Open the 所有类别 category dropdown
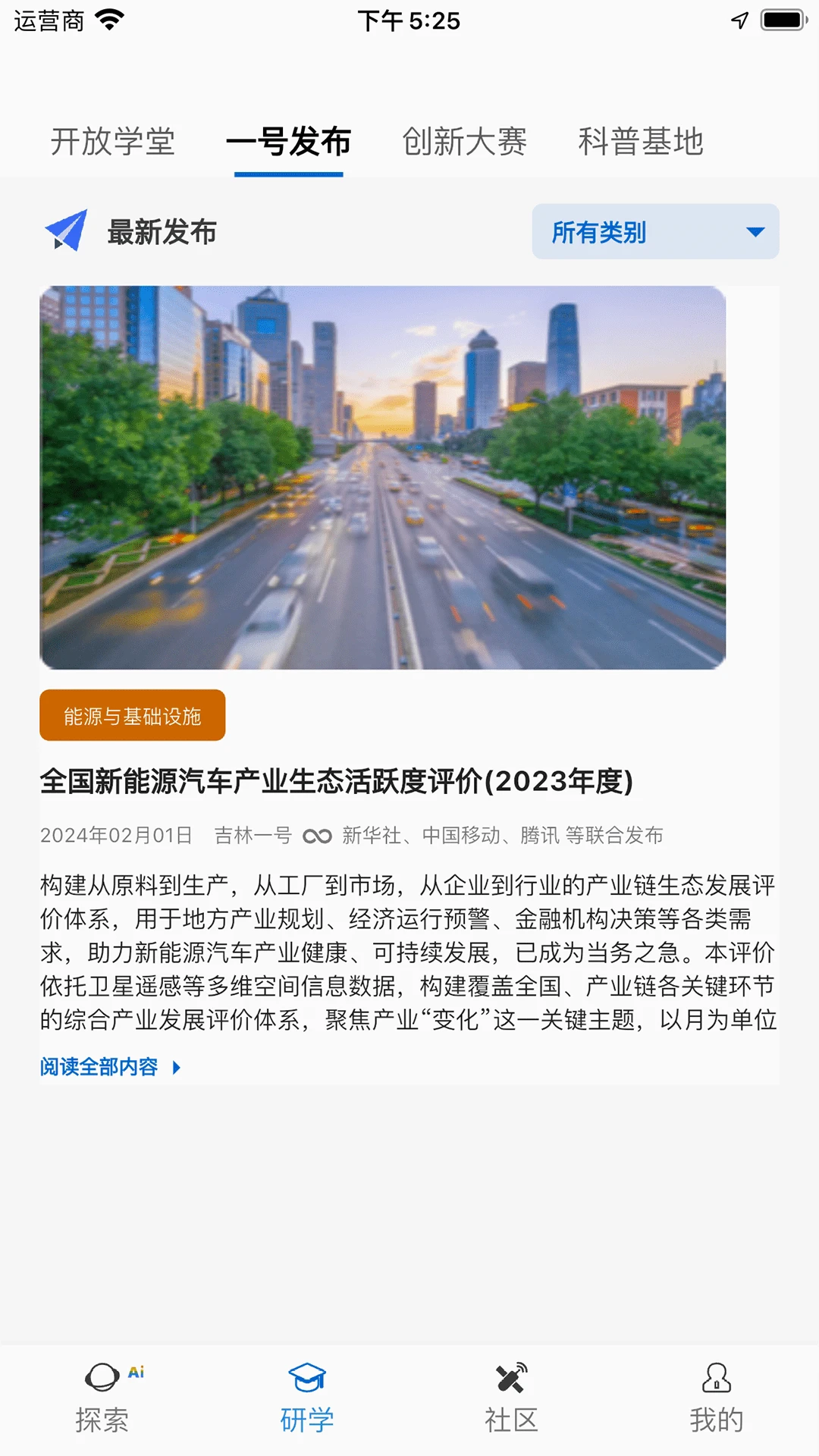 pyautogui.click(x=655, y=232)
